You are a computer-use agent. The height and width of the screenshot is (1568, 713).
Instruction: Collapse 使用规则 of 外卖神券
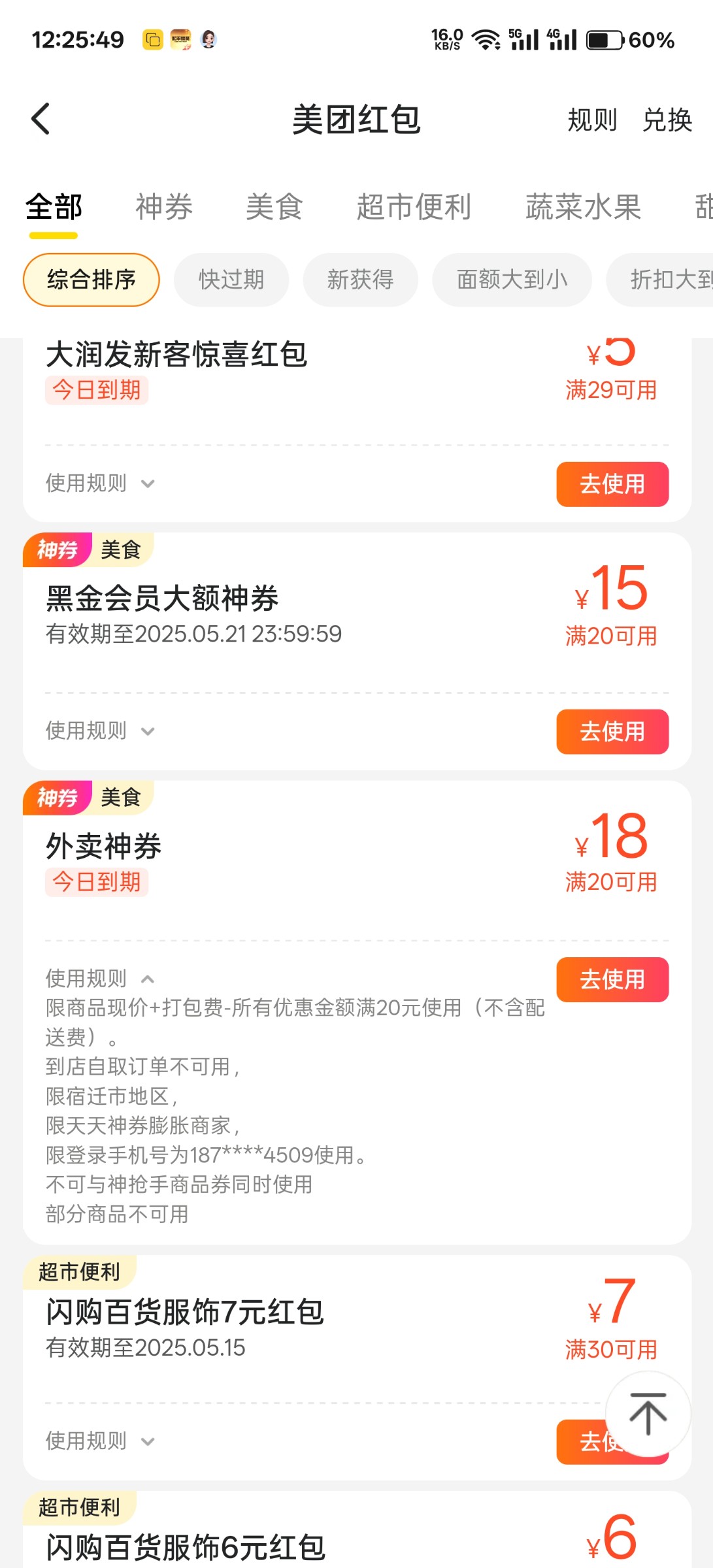point(100,978)
